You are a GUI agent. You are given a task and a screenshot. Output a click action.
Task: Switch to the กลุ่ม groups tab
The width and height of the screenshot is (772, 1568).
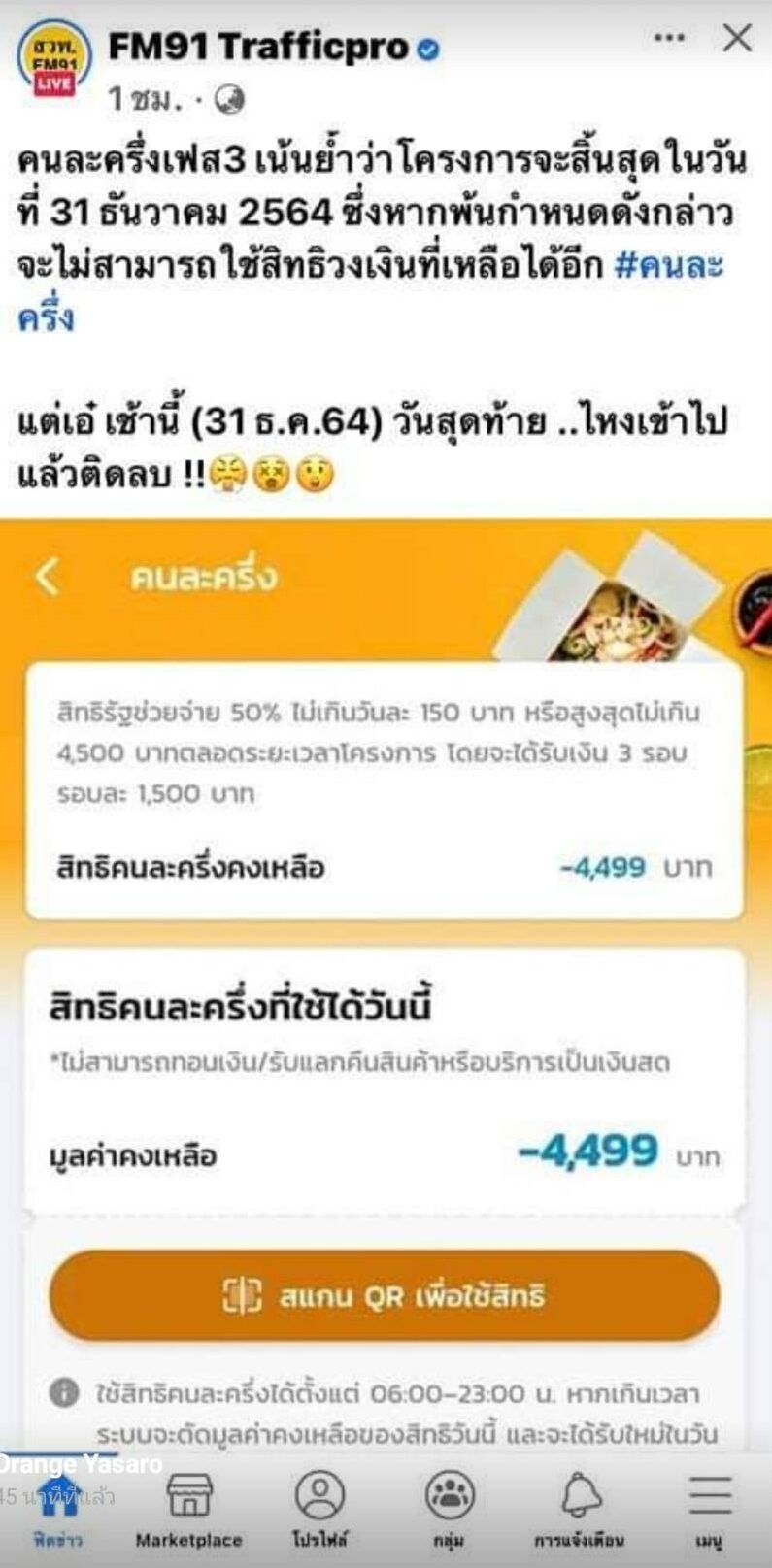tap(451, 1508)
